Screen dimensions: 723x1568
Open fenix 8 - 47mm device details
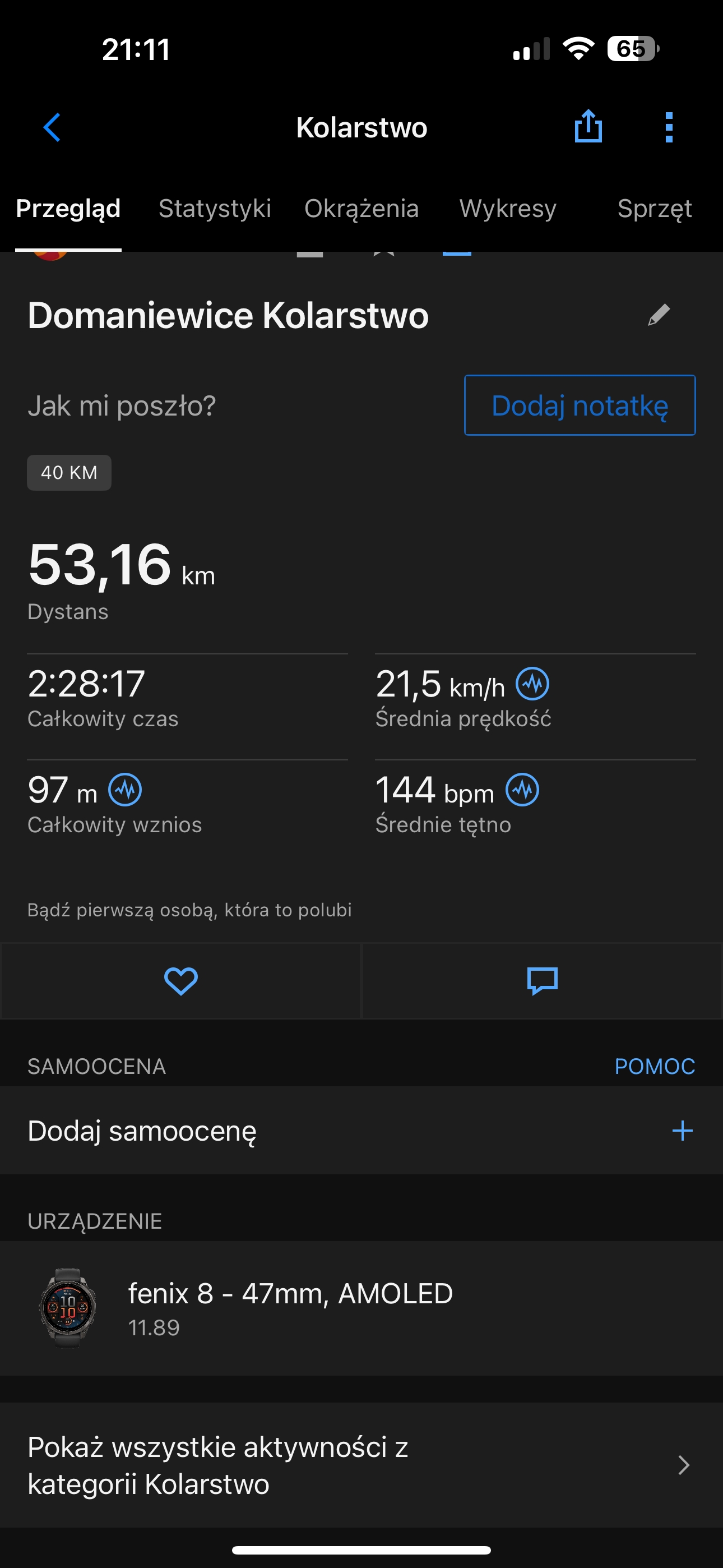click(x=361, y=1307)
